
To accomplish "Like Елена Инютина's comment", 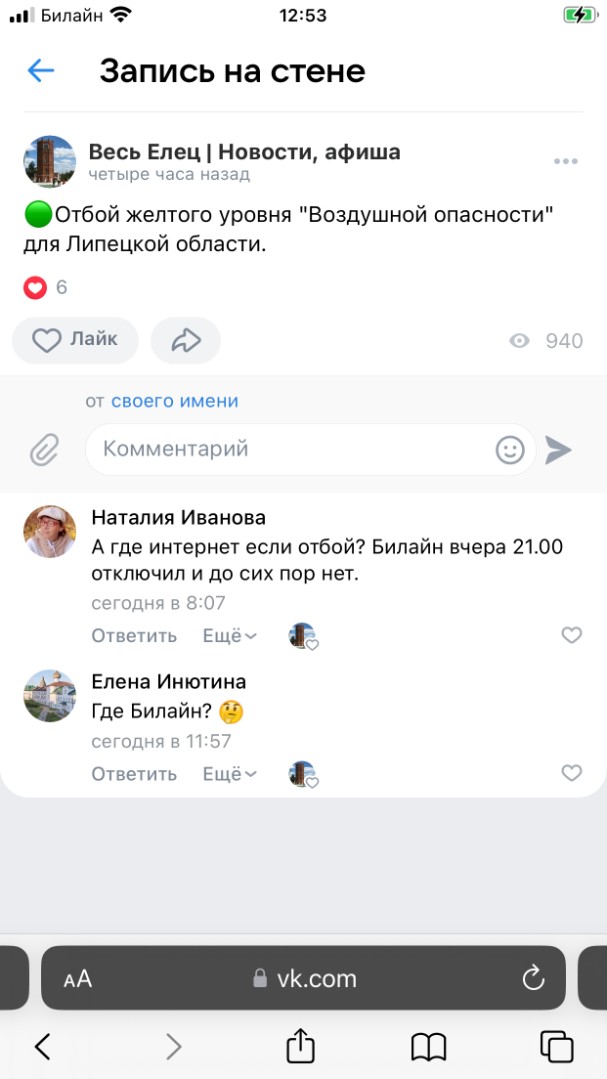I will [x=571, y=773].
